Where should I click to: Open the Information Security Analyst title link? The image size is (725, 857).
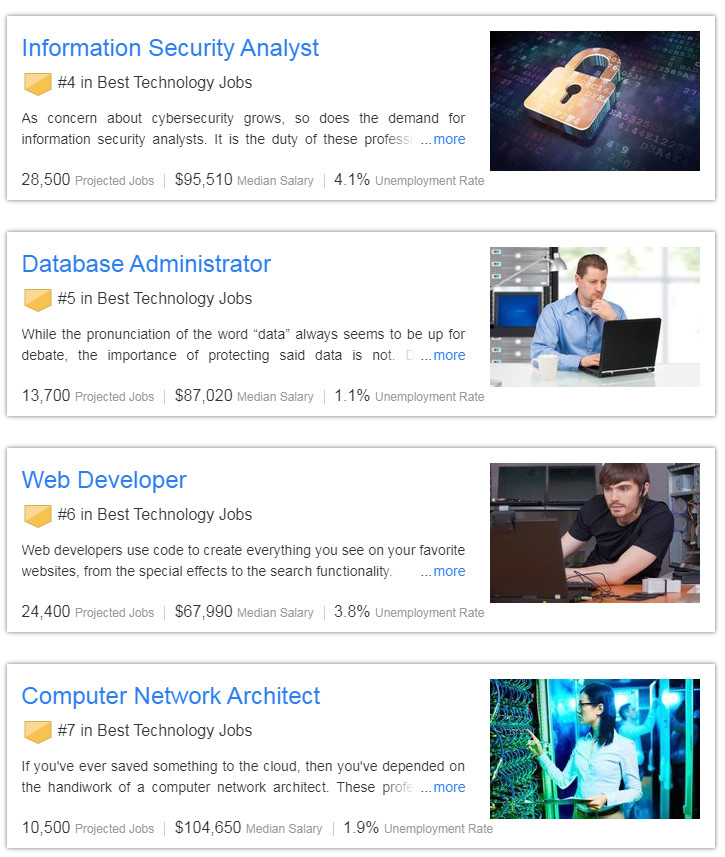coord(170,48)
